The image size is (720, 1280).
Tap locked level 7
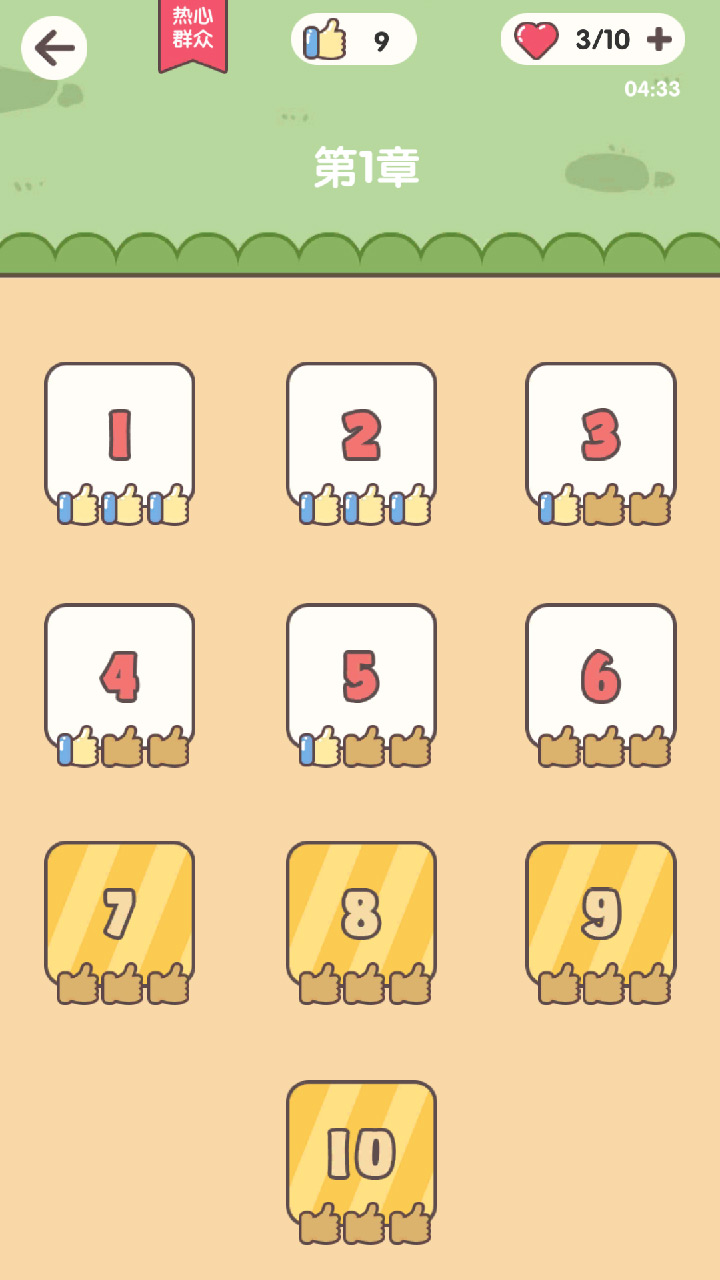point(120,913)
